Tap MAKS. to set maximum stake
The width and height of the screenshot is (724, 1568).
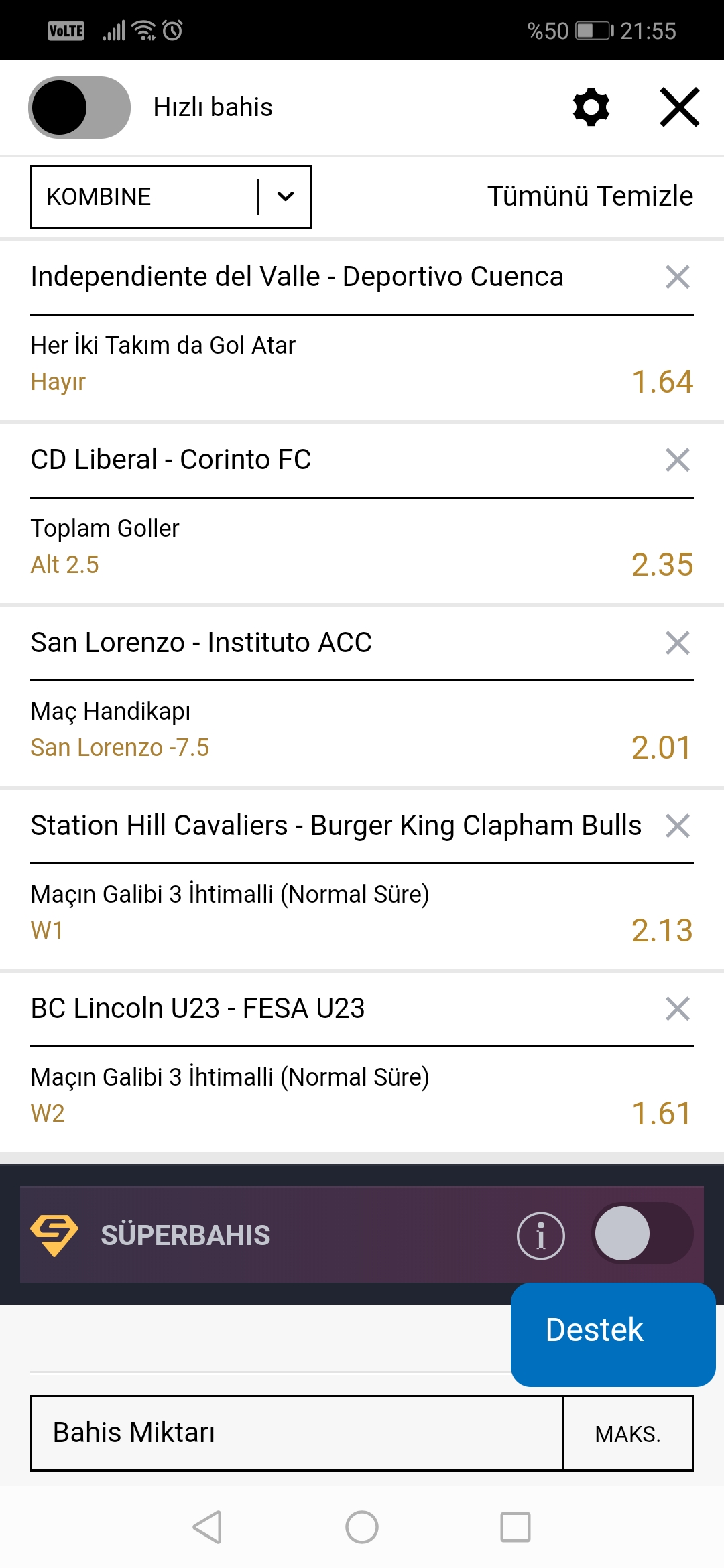tap(628, 1433)
